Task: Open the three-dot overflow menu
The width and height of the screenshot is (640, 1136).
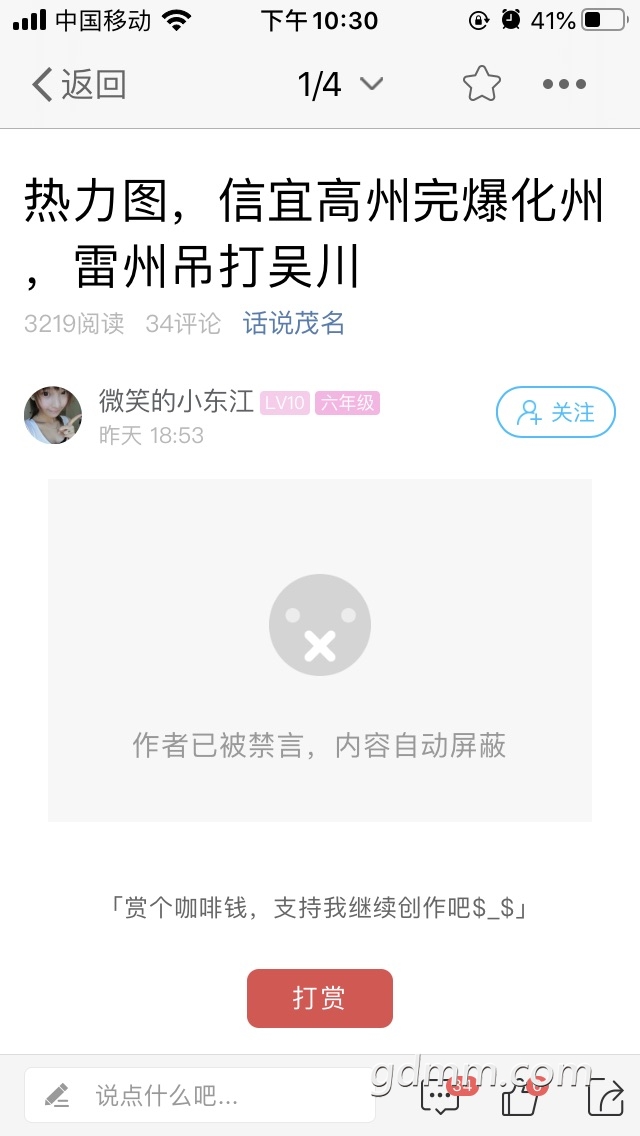Action: point(564,85)
